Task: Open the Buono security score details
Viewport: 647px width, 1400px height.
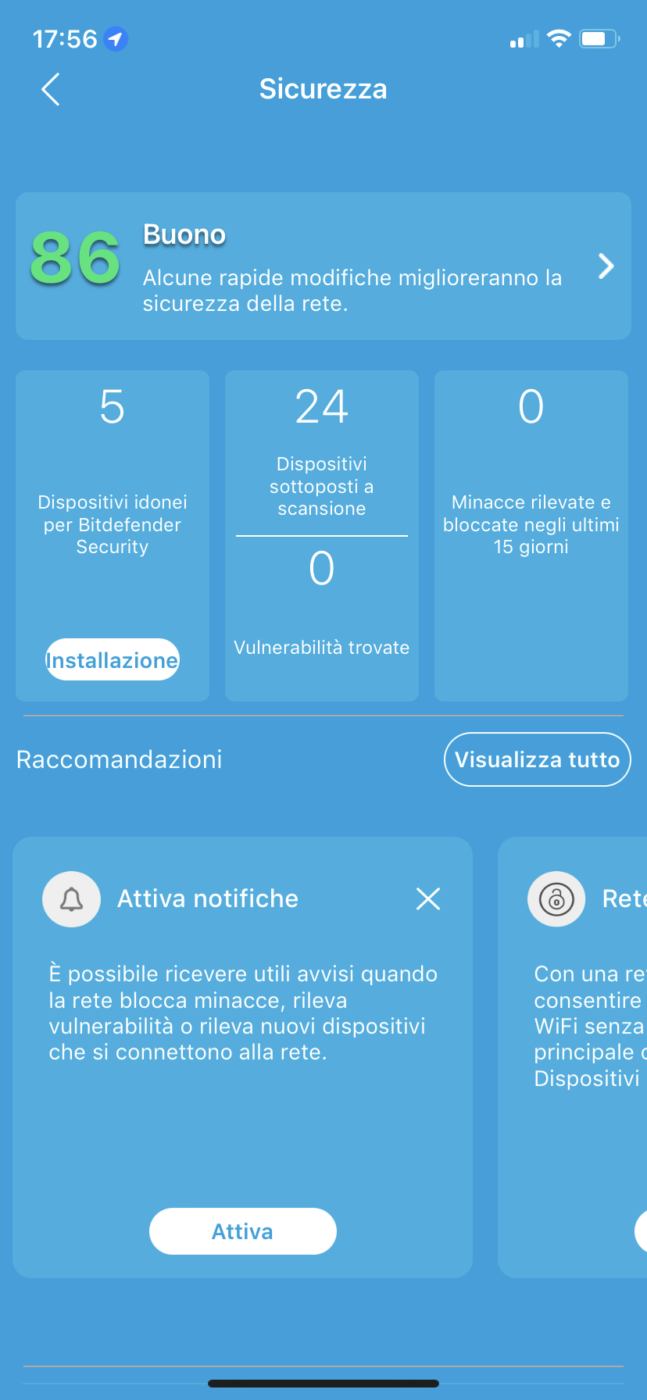Action: coord(323,266)
